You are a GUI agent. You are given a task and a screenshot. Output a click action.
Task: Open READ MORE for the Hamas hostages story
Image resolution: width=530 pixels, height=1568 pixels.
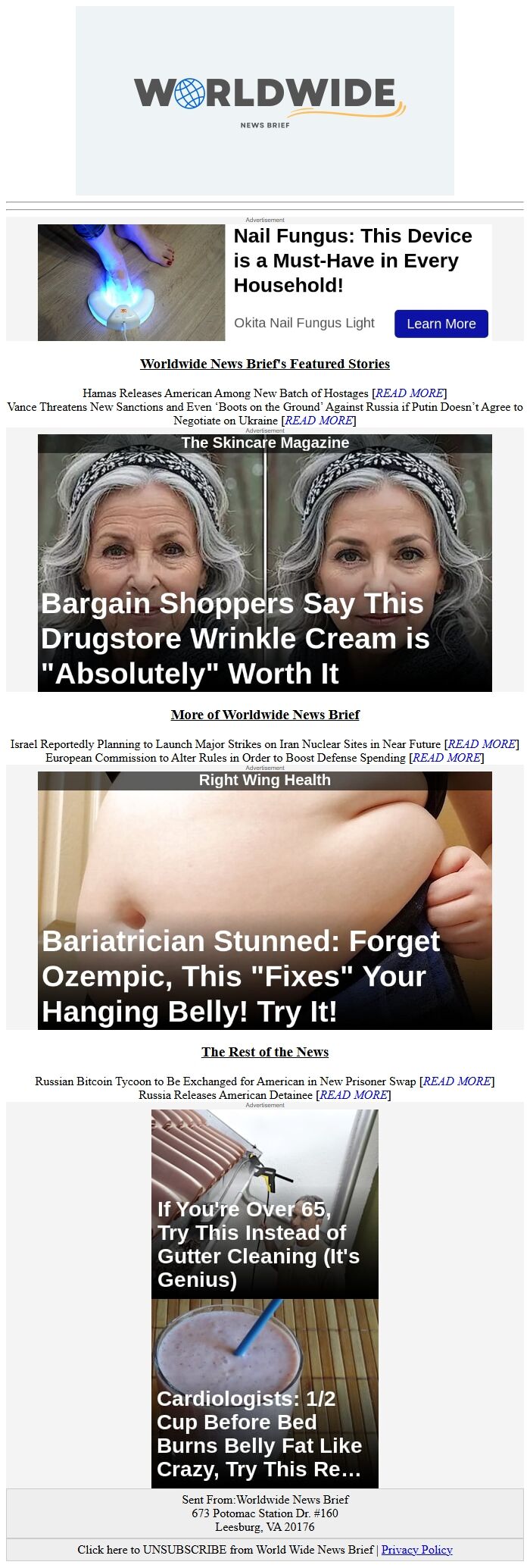click(x=410, y=393)
